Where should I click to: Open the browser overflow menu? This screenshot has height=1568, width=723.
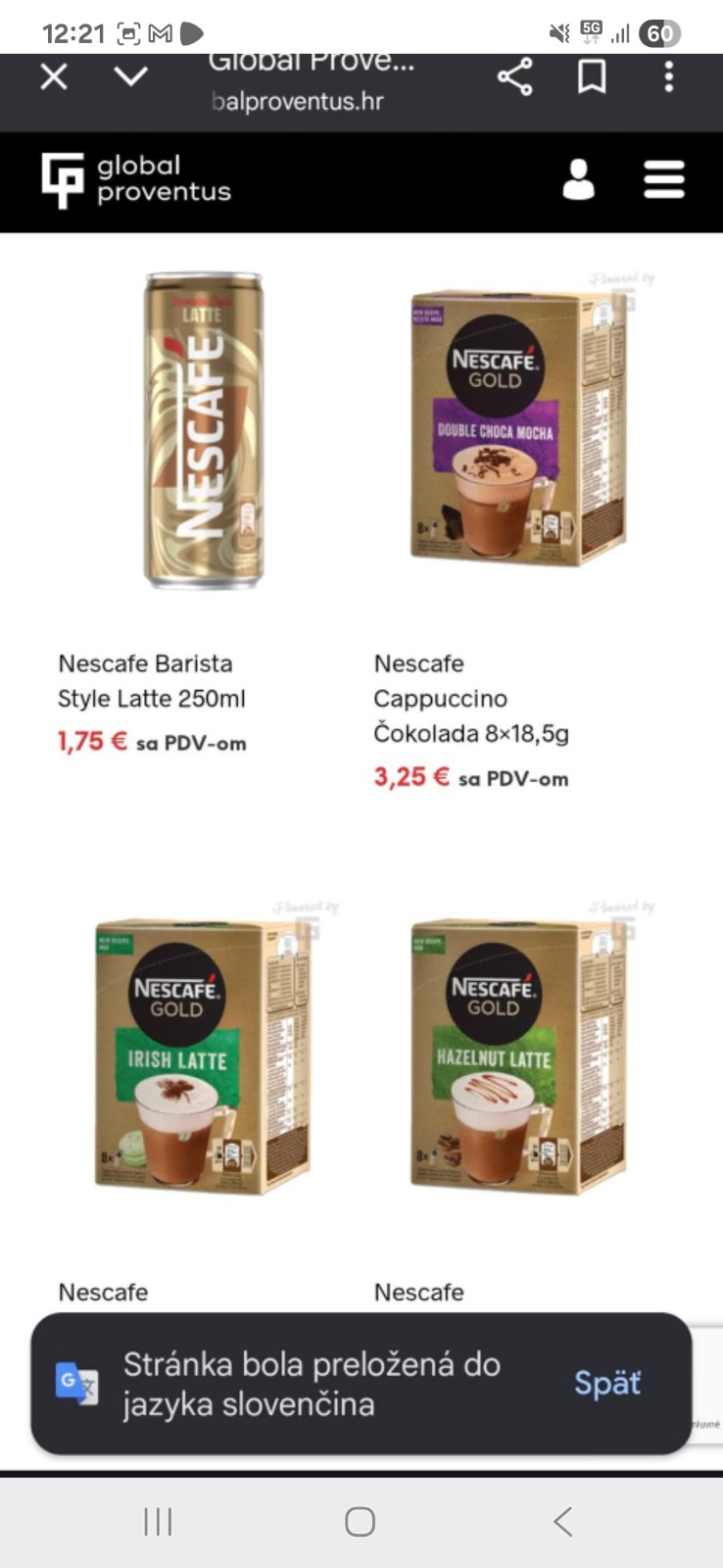(668, 76)
